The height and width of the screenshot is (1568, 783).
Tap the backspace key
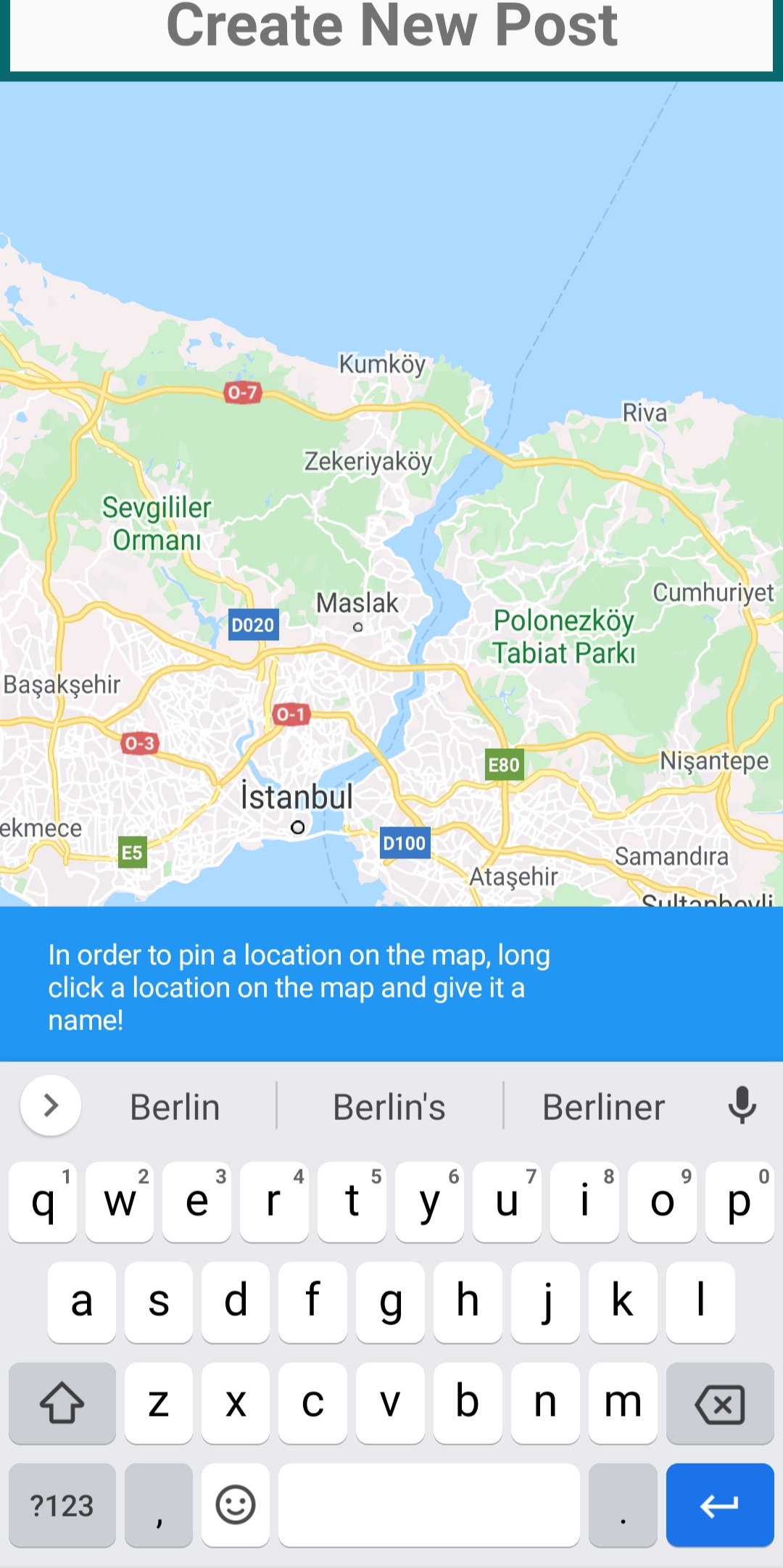719,1404
